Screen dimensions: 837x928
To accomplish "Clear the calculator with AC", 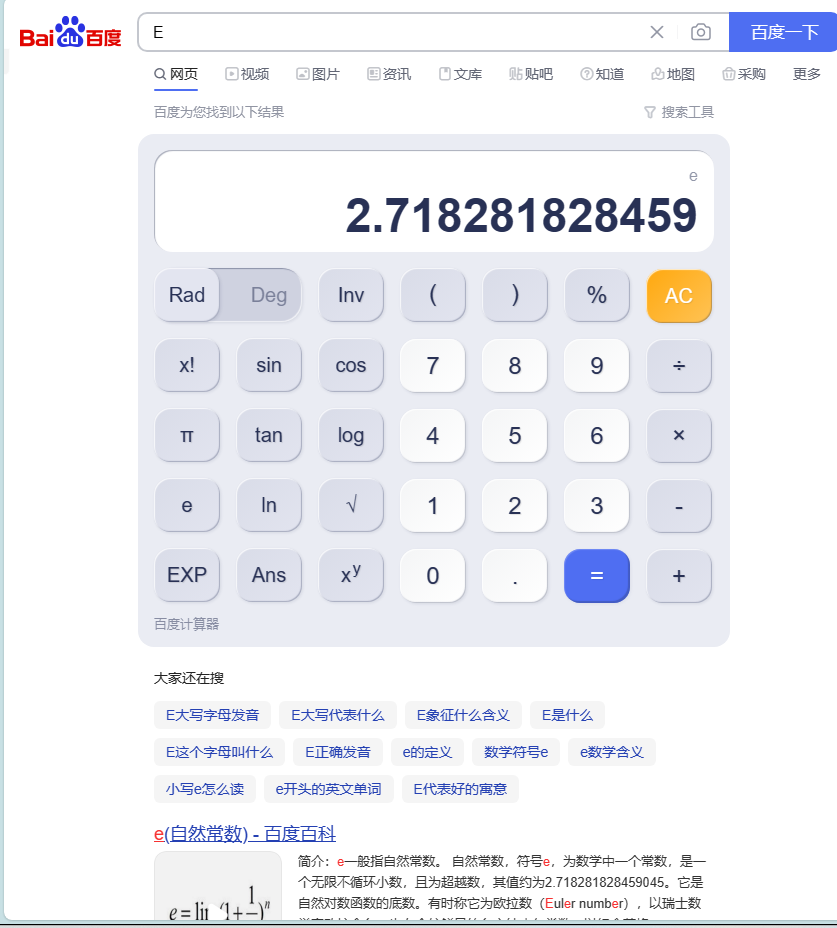I will click(x=679, y=296).
